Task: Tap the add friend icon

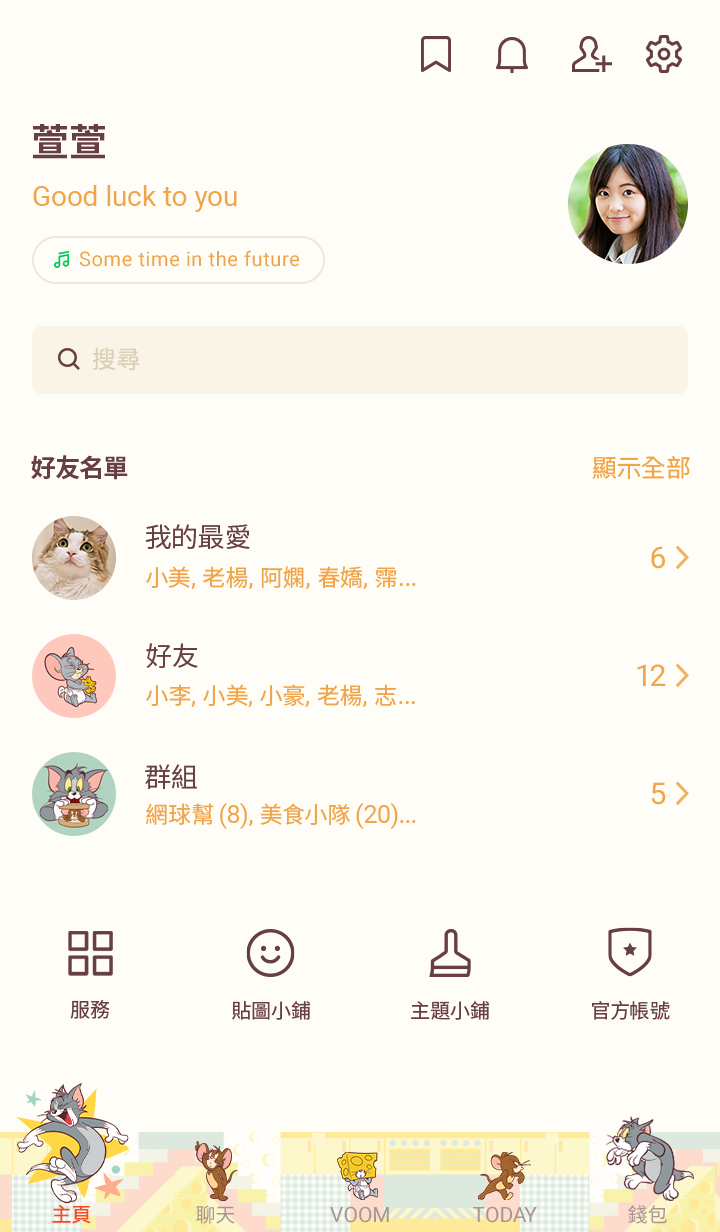Action: click(590, 55)
